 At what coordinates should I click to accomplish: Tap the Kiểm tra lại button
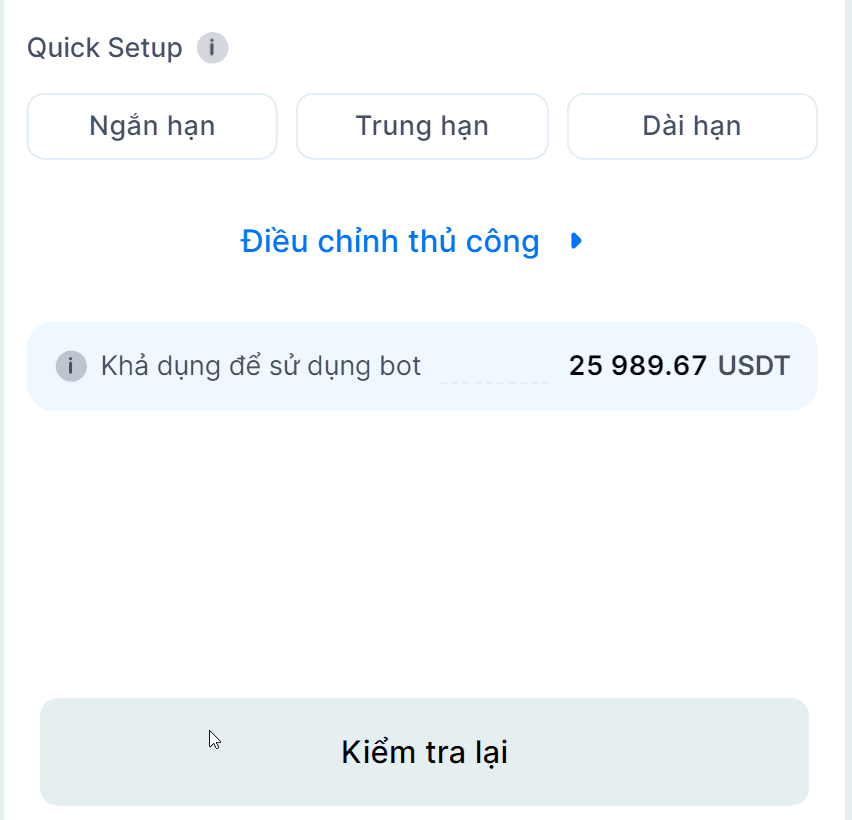424,752
